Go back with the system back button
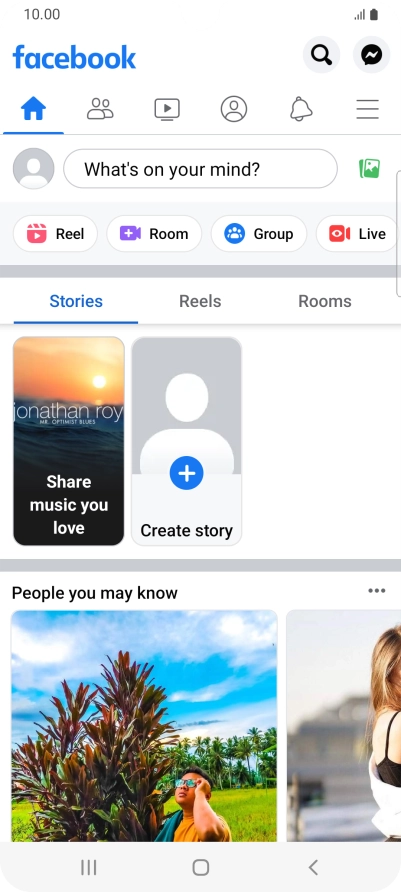The image size is (401, 892). coord(313,867)
